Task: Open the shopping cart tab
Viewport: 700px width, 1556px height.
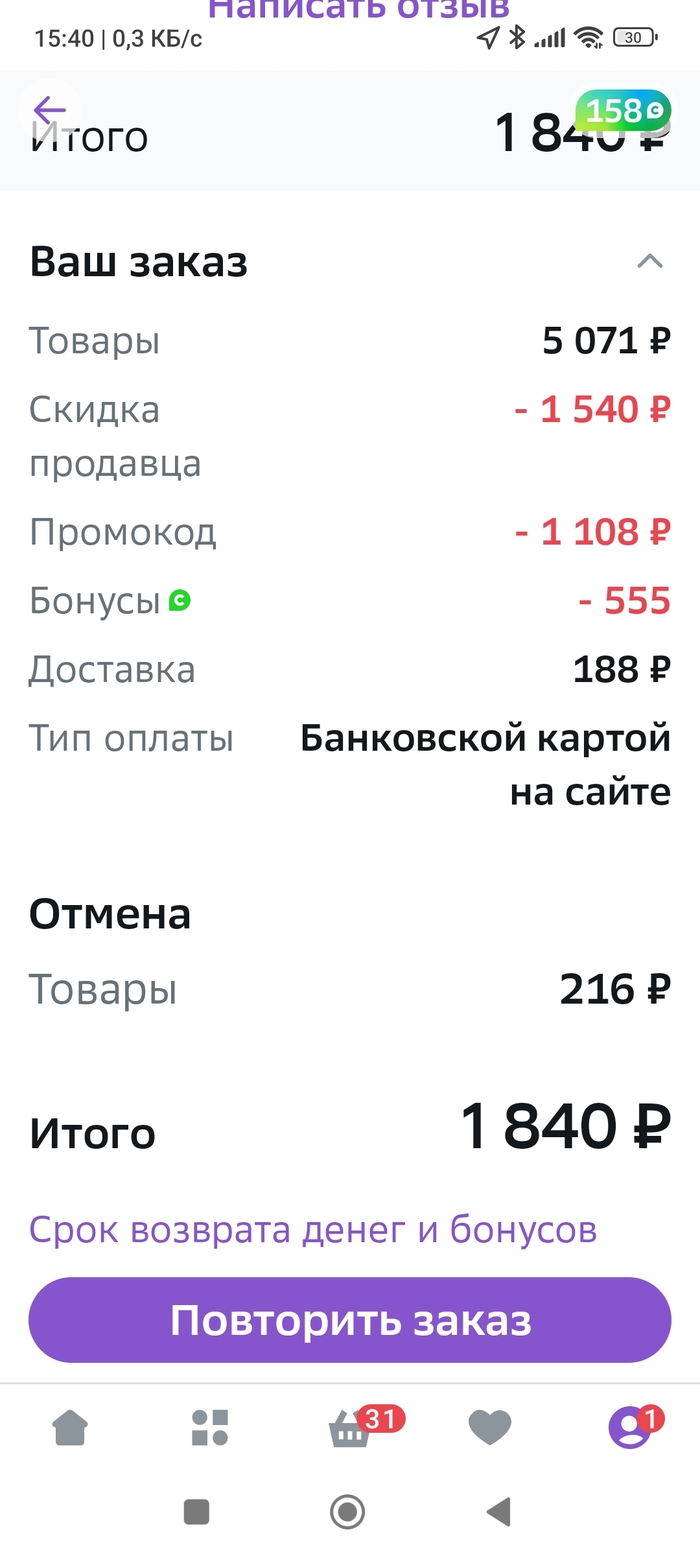Action: coord(350,1430)
